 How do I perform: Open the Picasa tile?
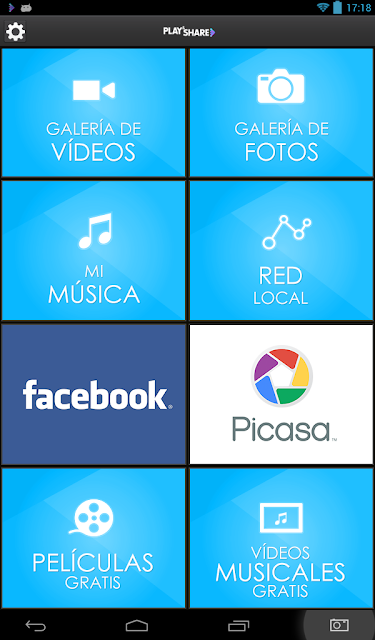click(281, 394)
